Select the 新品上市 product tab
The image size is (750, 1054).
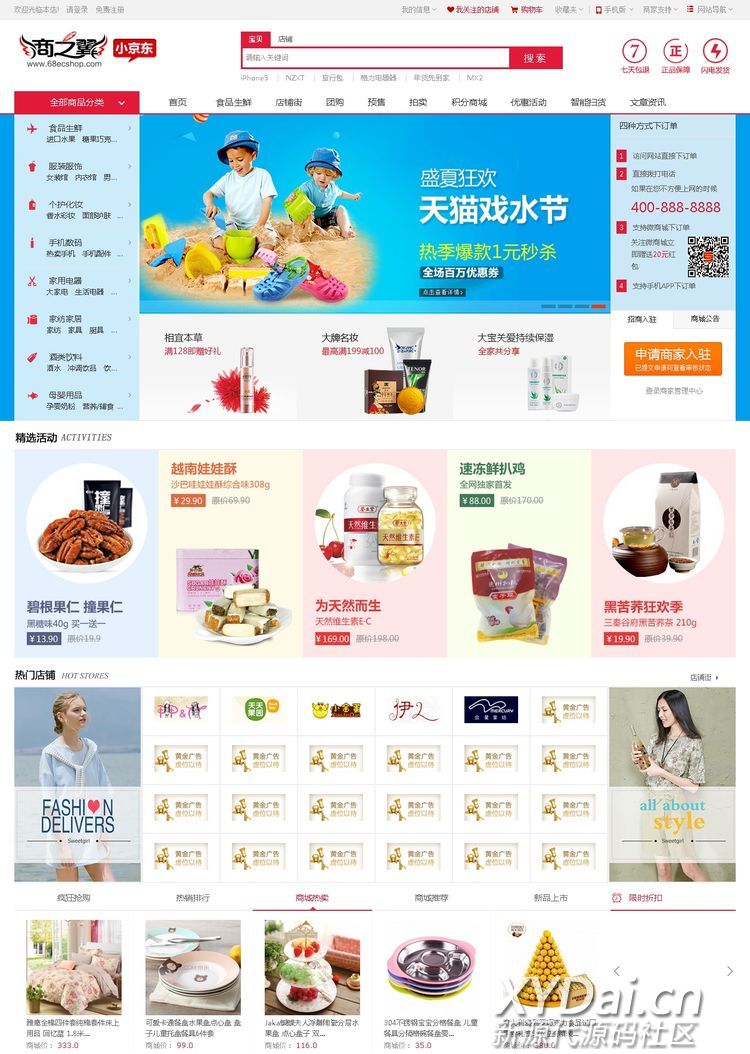click(x=550, y=898)
